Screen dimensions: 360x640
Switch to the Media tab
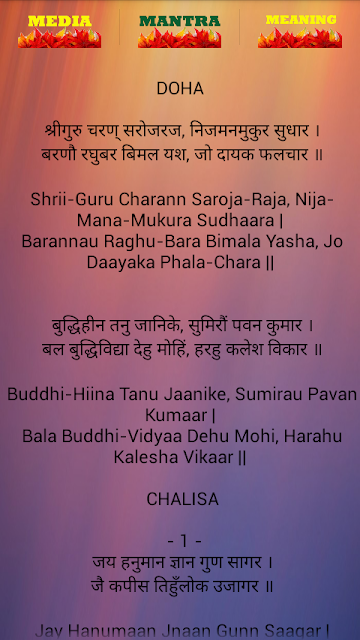60,31
